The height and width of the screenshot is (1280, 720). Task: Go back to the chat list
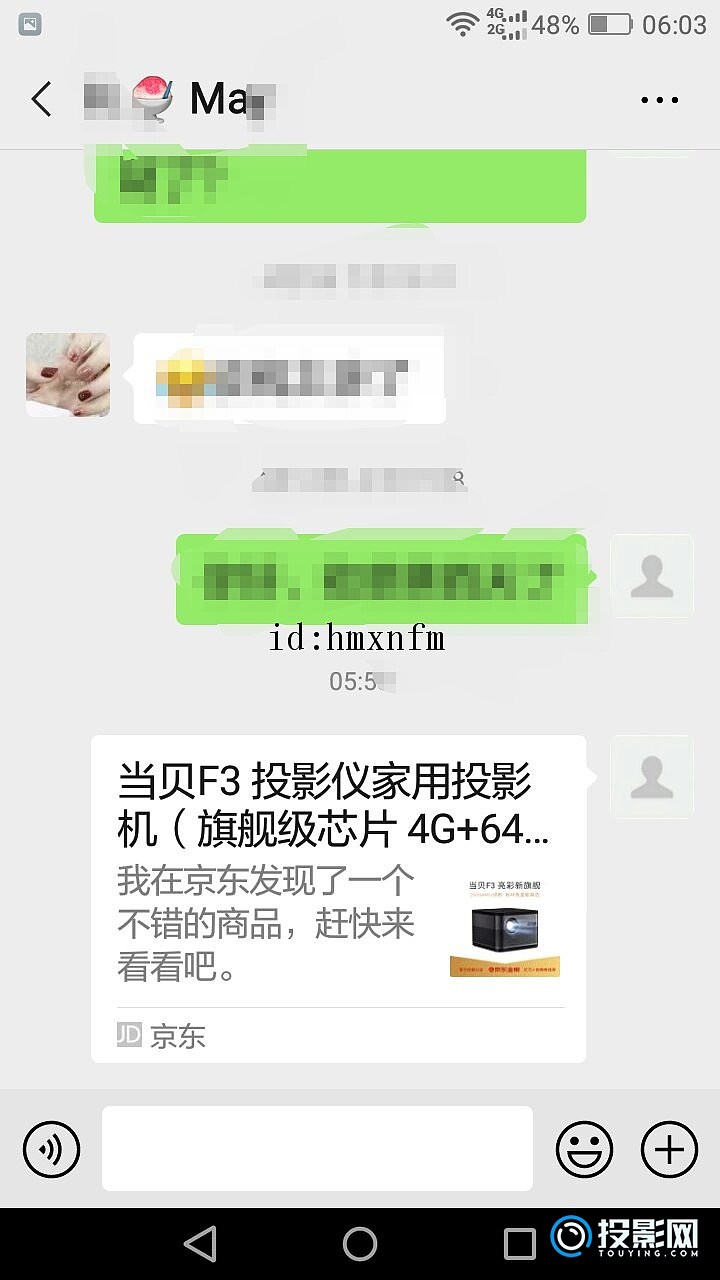point(41,99)
